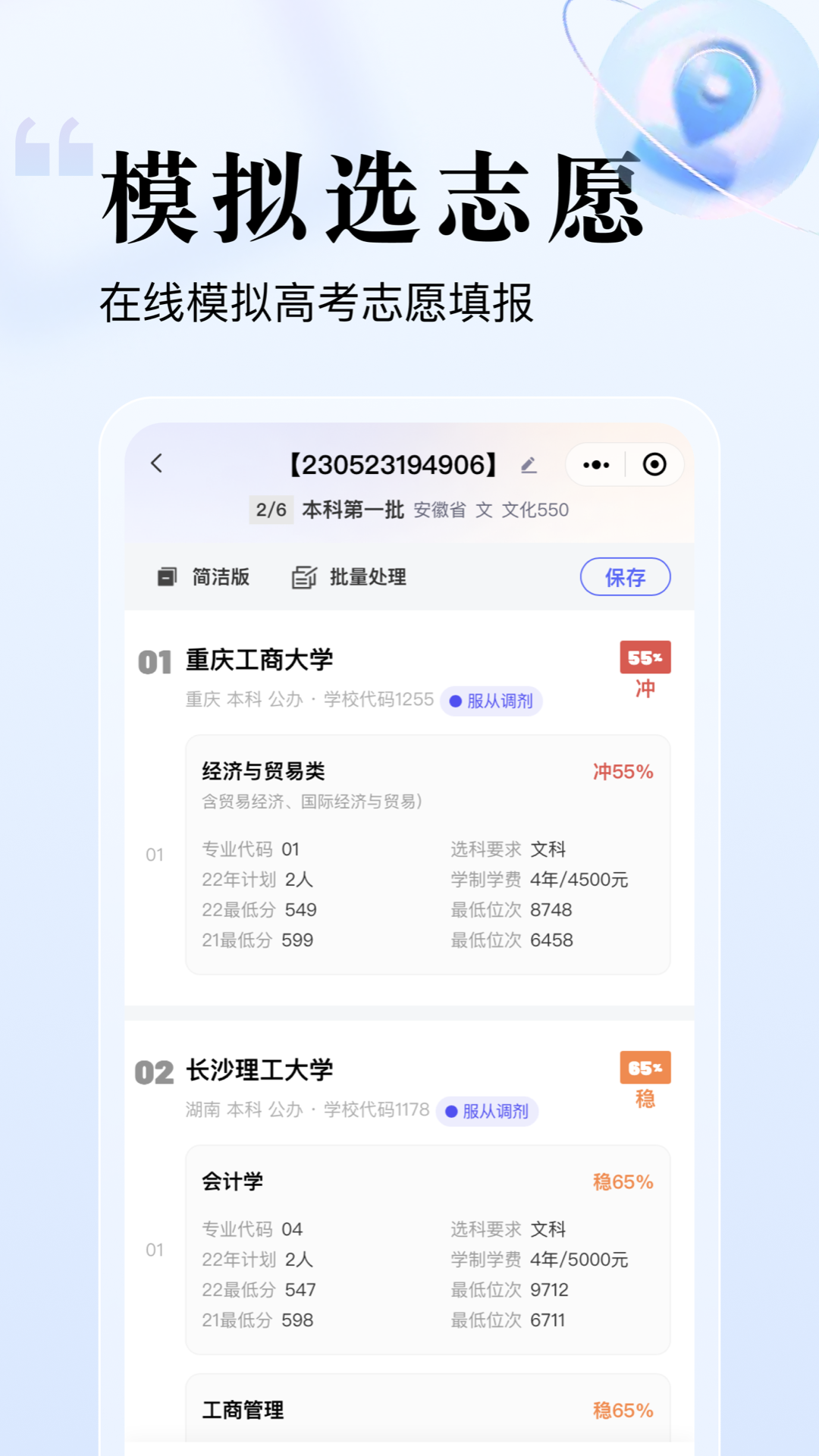Click the pencil icon to rename 230523194906
This screenshot has width=819, height=1456.
[529, 466]
